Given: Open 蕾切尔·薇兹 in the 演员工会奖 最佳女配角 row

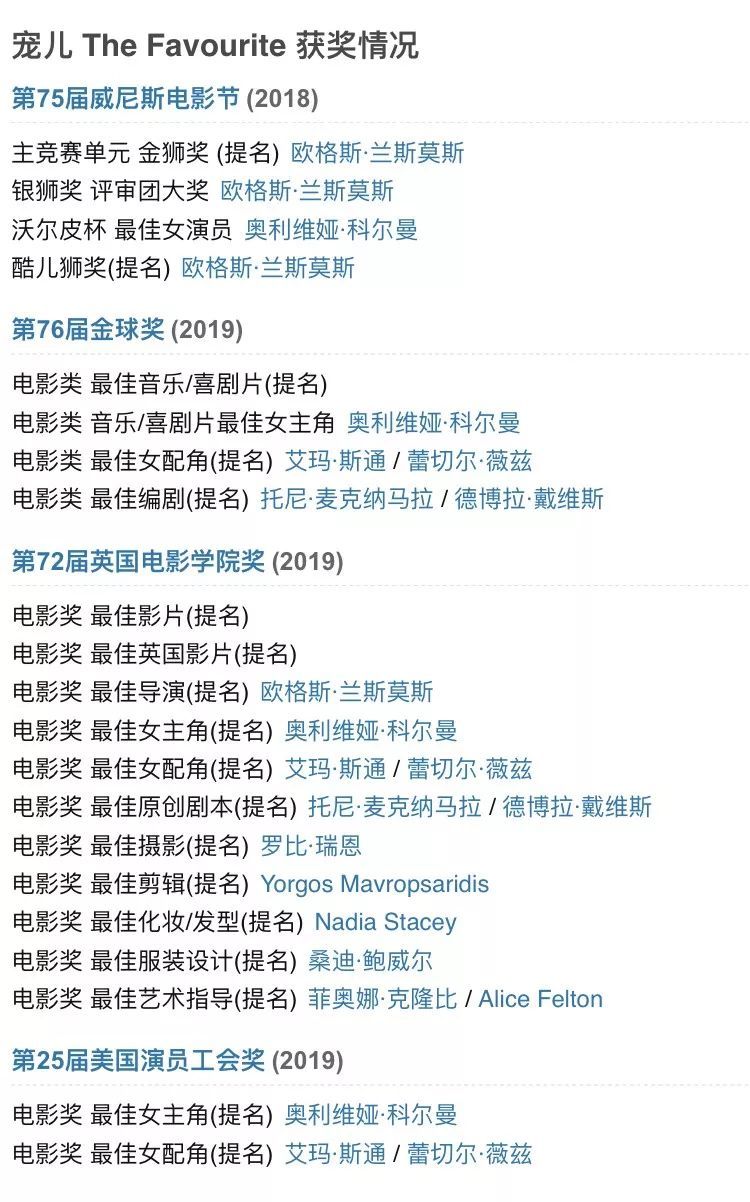Looking at the screenshot, I should (469, 1154).
